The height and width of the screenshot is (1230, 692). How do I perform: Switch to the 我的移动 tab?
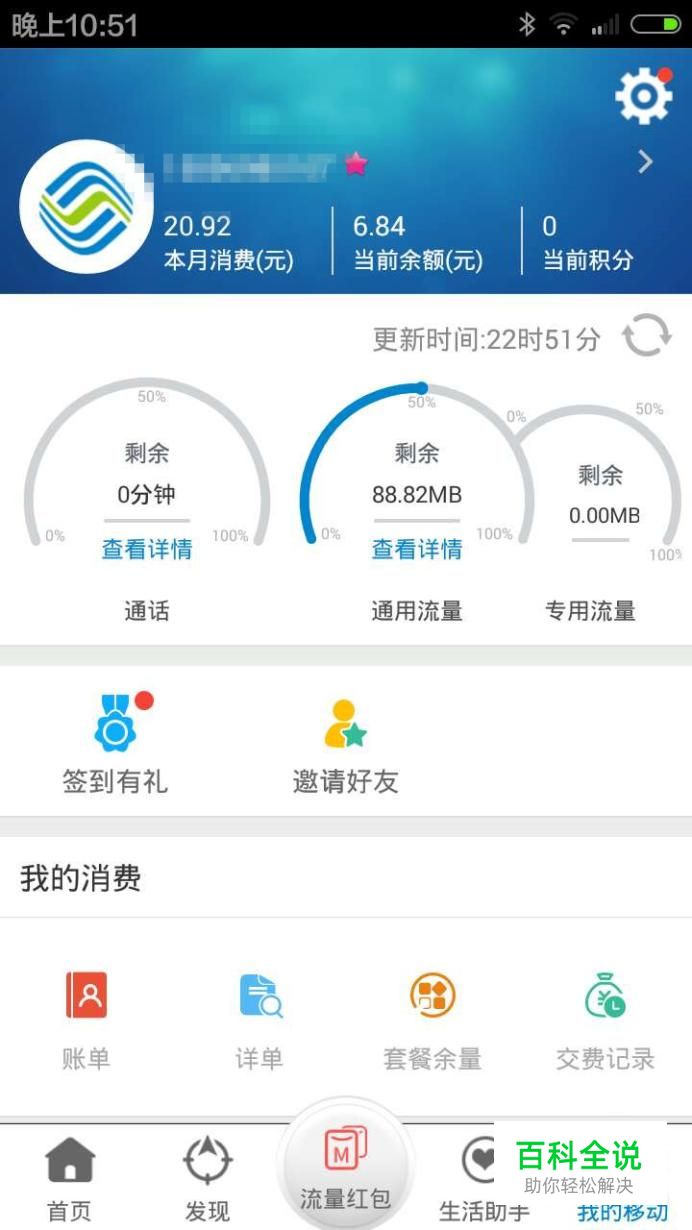622,1213
